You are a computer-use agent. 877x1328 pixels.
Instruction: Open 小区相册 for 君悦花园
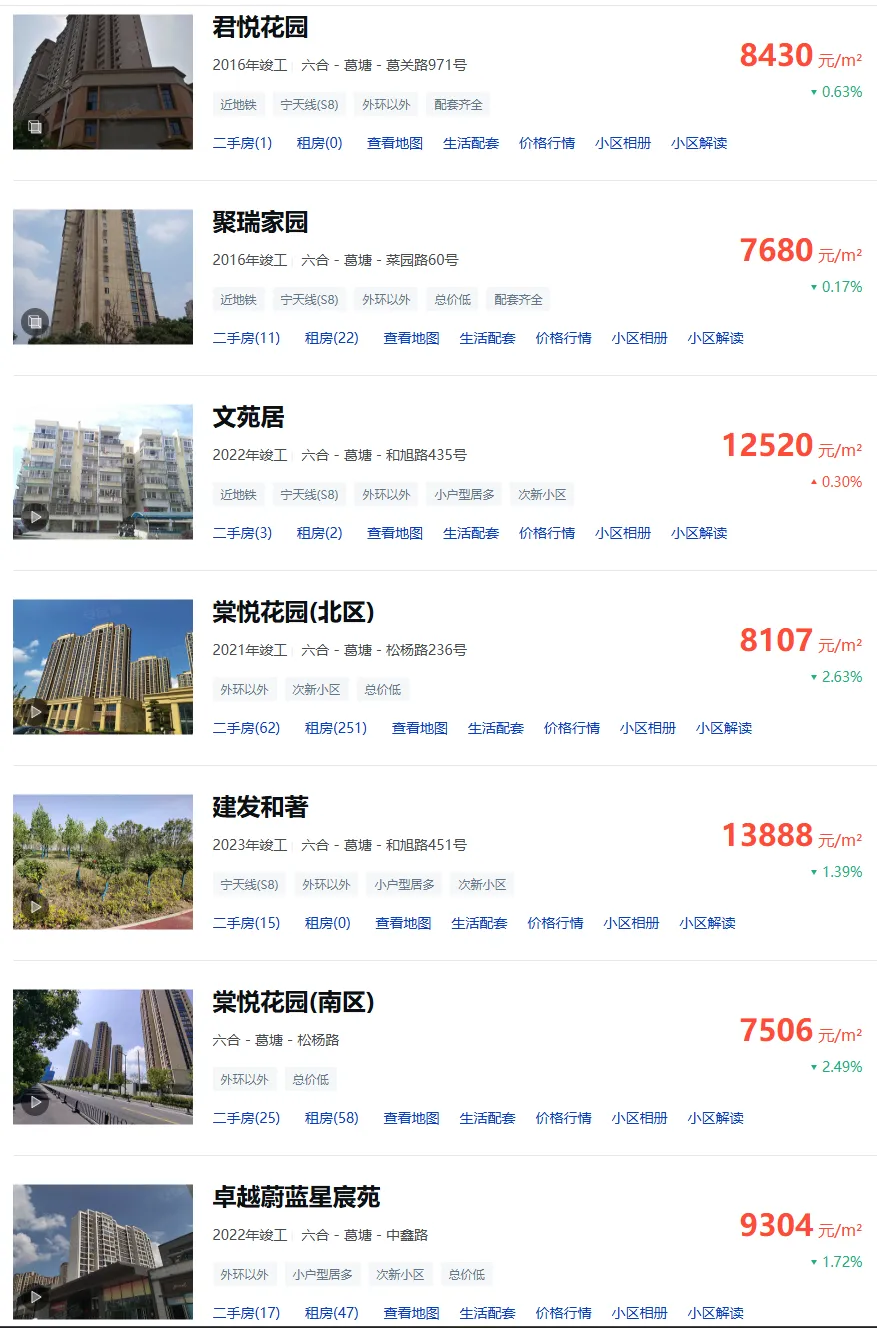623,143
